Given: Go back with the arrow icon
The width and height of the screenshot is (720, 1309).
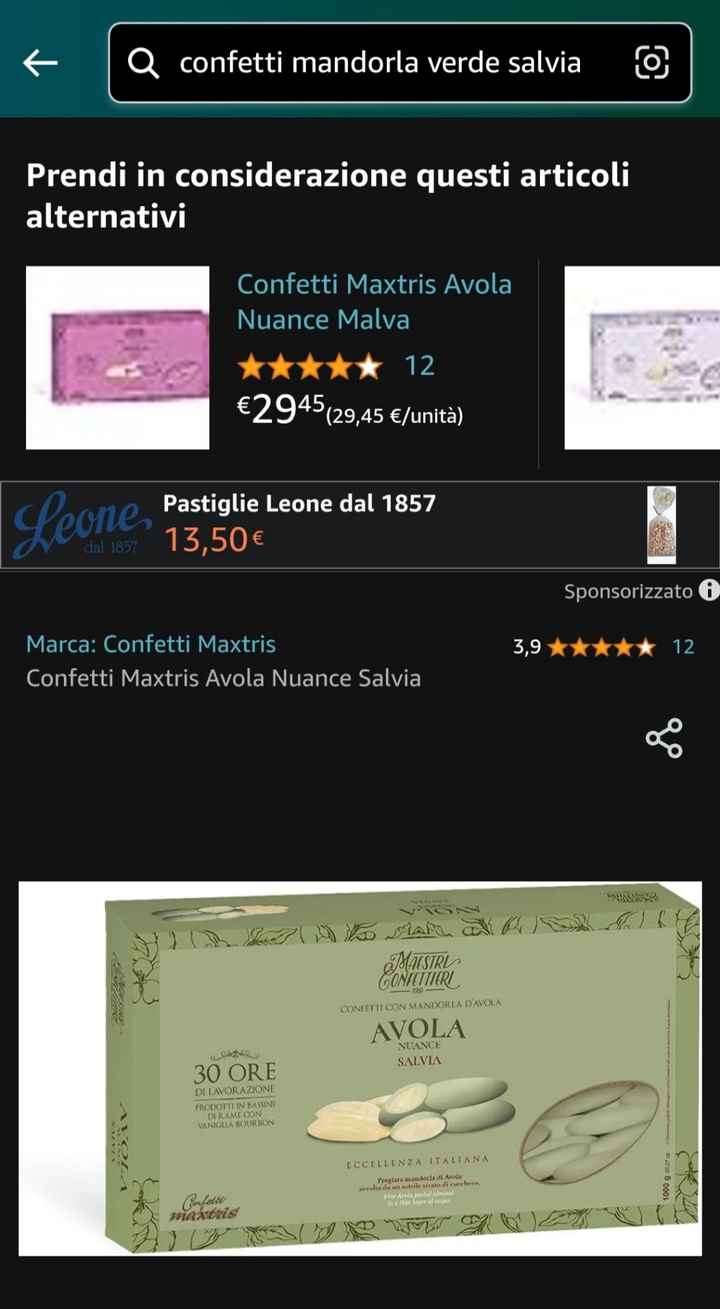Looking at the screenshot, I should pos(41,63).
